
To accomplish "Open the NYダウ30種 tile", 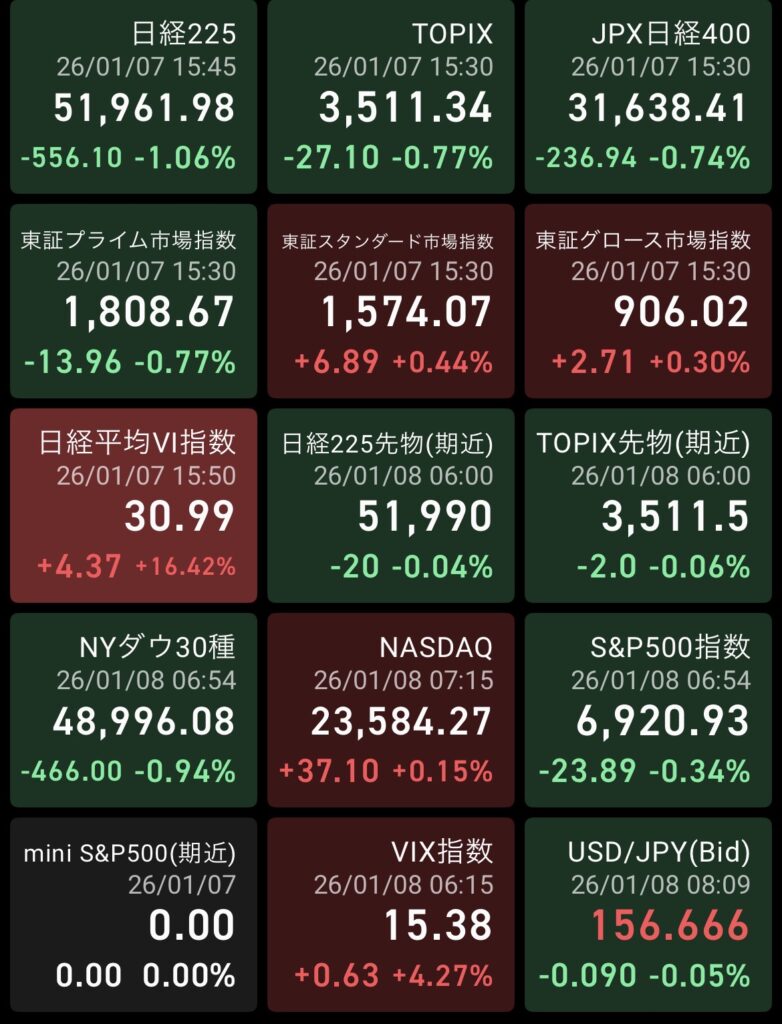I will 133,710.
